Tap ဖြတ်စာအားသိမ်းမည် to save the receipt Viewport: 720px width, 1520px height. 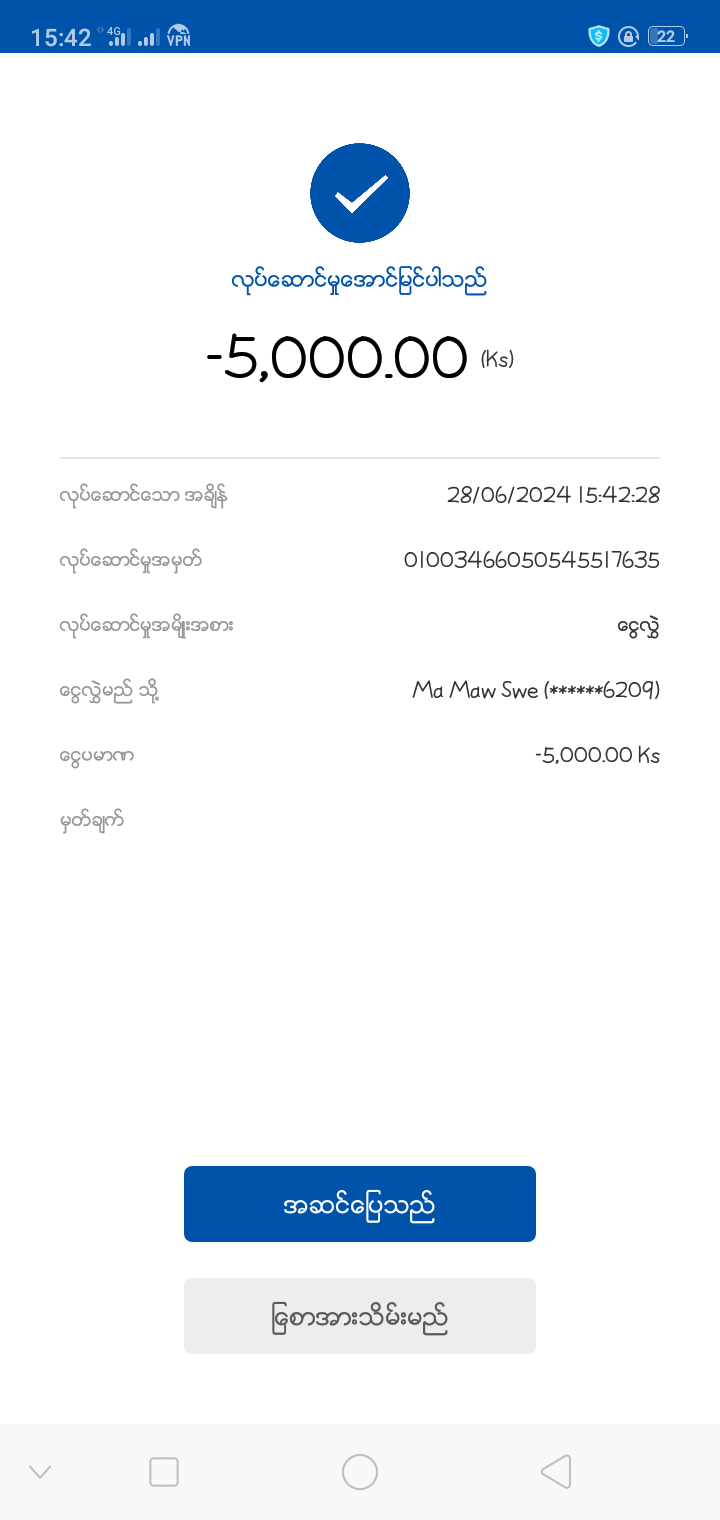360,1316
